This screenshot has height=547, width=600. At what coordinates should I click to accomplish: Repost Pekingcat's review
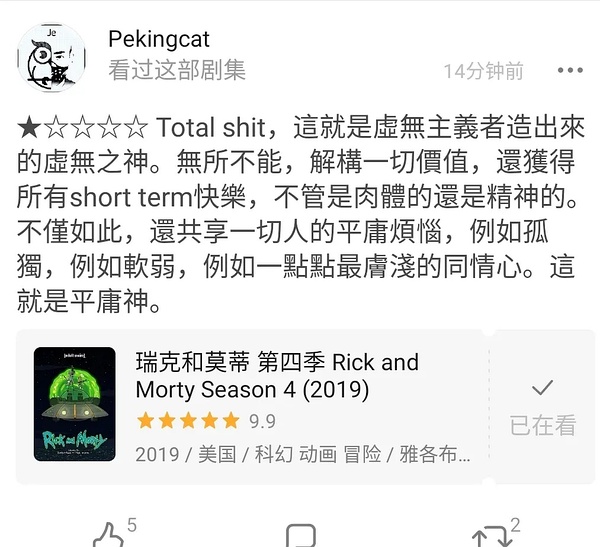[x=491, y=535]
